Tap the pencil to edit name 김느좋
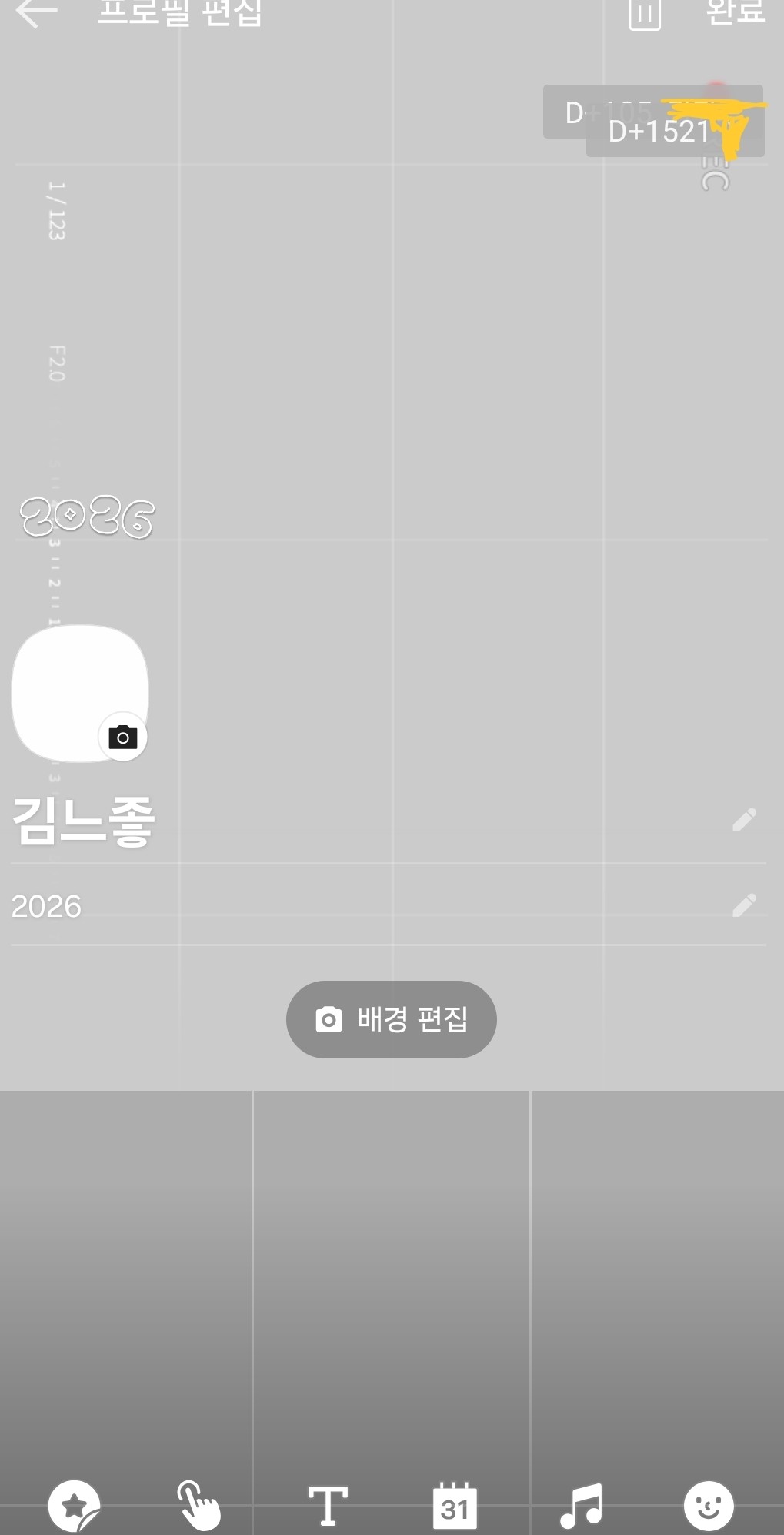The image size is (784, 1535). (x=745, y=819)
